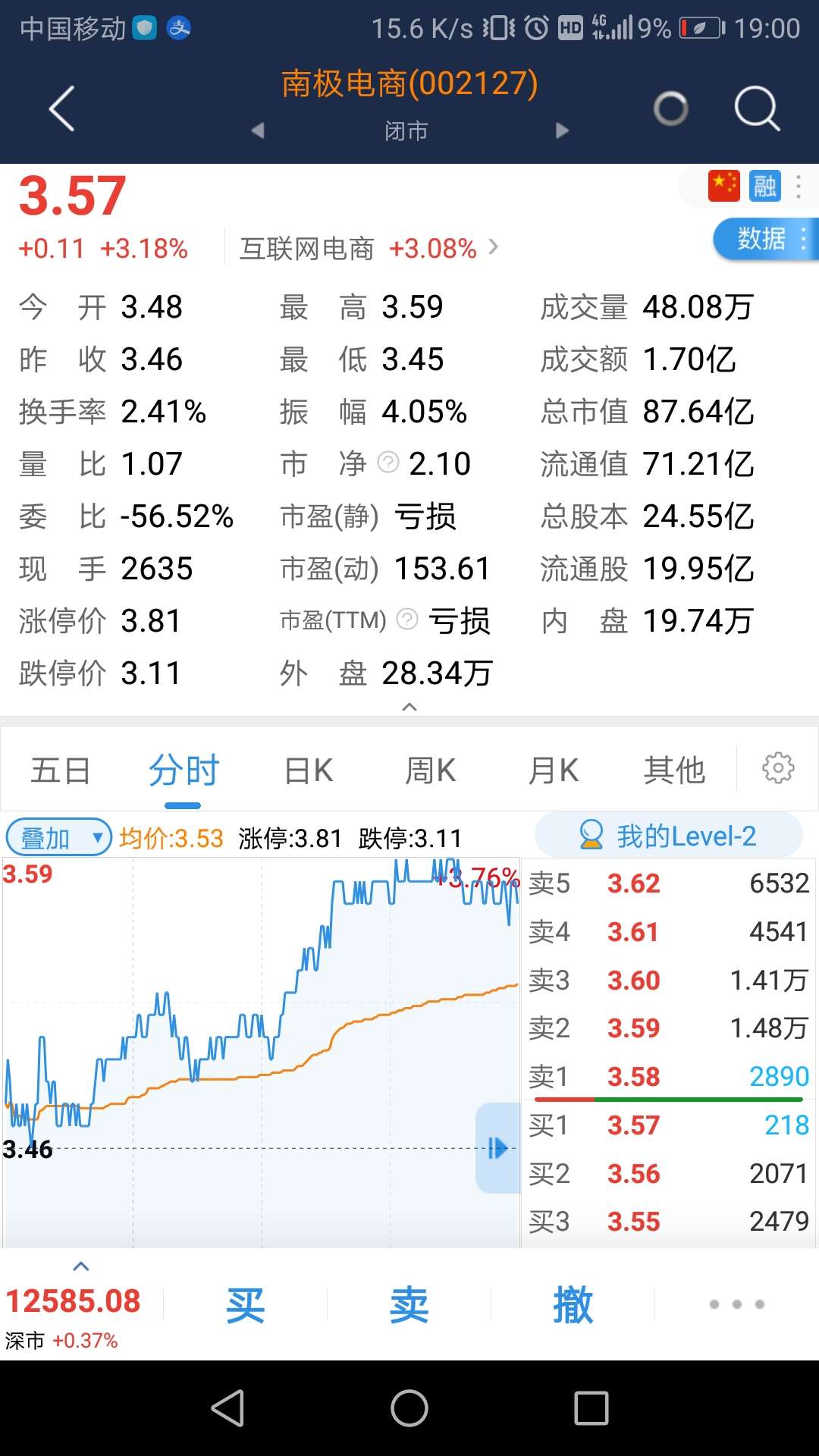
Task: Tap the 撤 button
Action: [x=573, y=1304]
